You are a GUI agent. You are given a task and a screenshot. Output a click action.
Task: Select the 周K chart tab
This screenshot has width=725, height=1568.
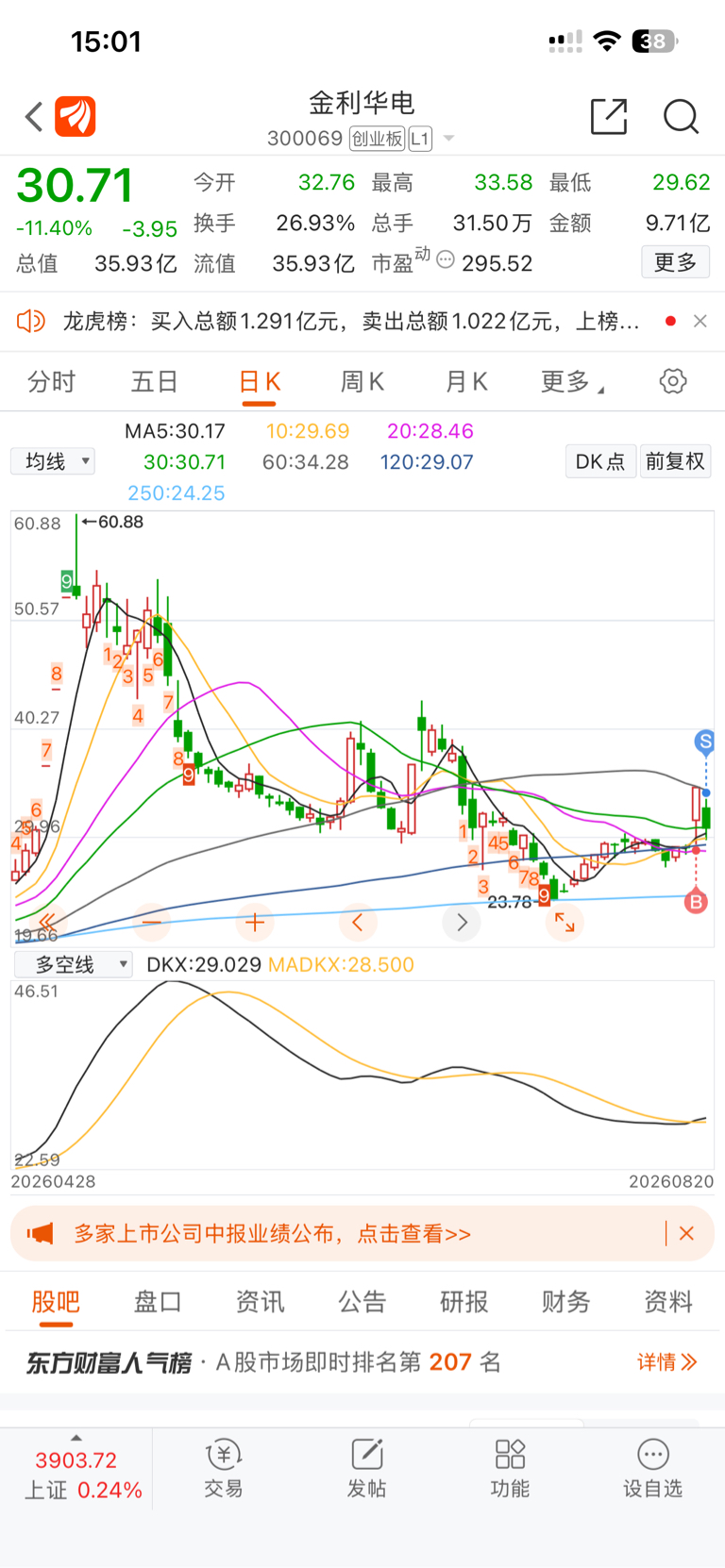[362, 382]
